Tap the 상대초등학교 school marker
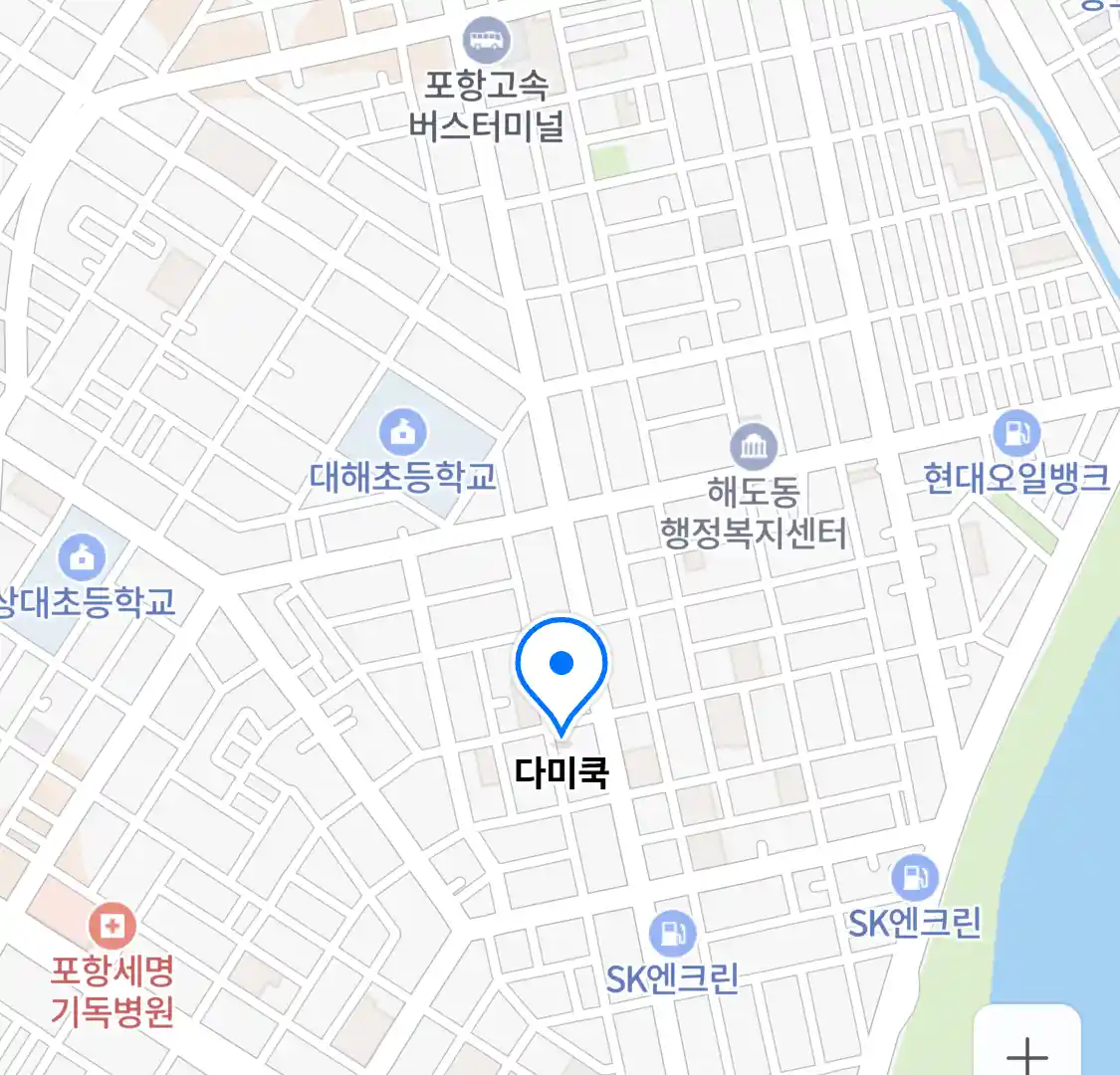1120x1075 pixels. (82, 557)
